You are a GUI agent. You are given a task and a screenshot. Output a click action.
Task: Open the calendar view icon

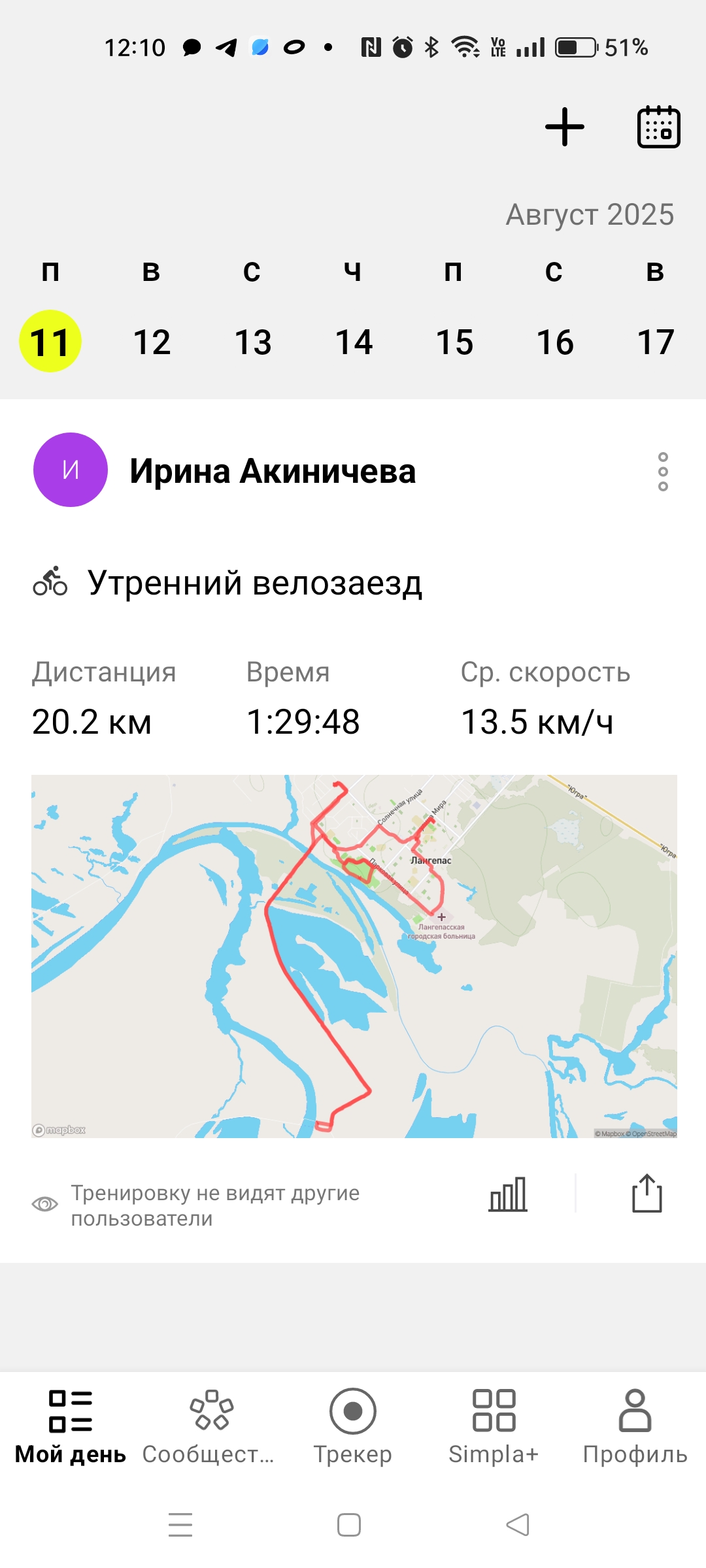[x=658, y=127]
